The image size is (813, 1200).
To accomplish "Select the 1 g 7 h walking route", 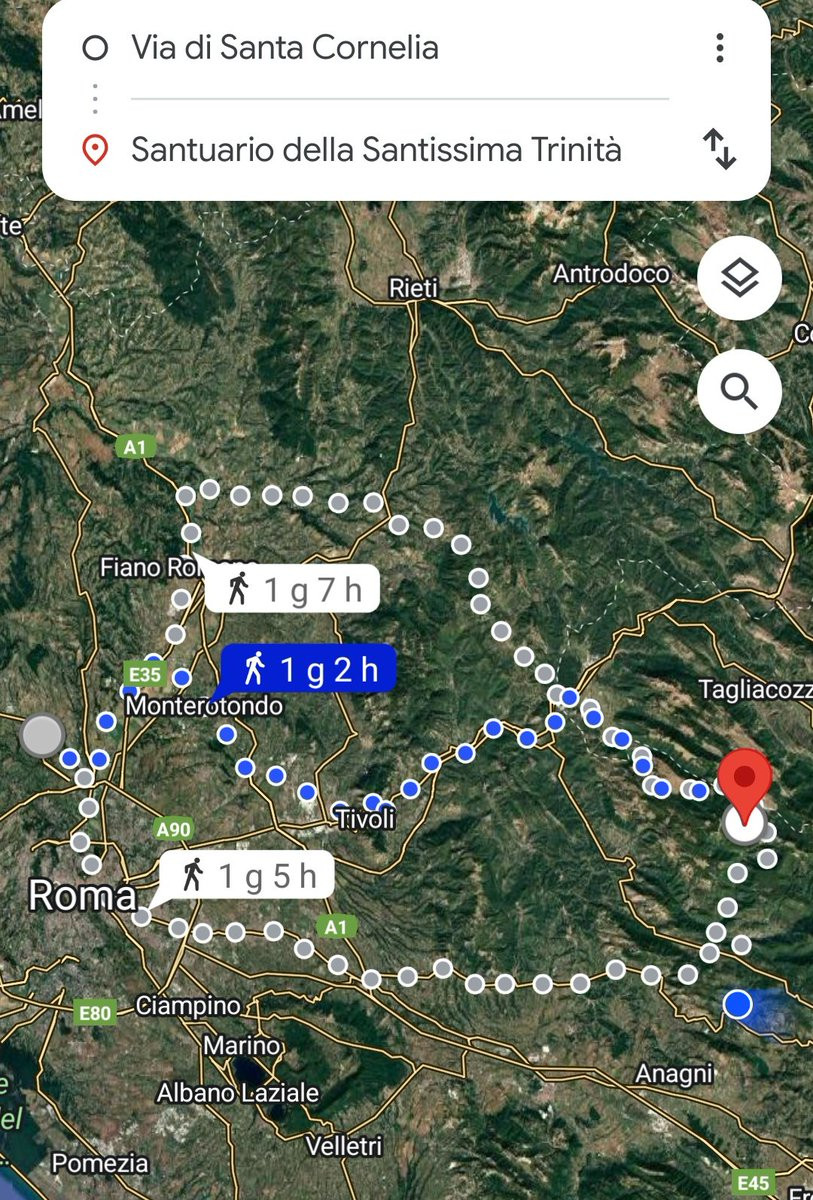I will 294,590.
